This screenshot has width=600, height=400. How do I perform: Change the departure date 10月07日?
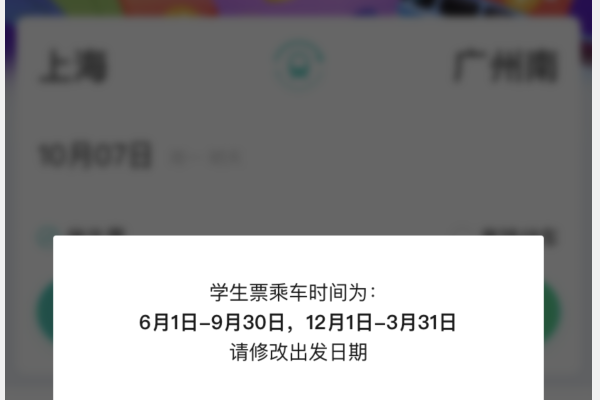tap(96, 155)
